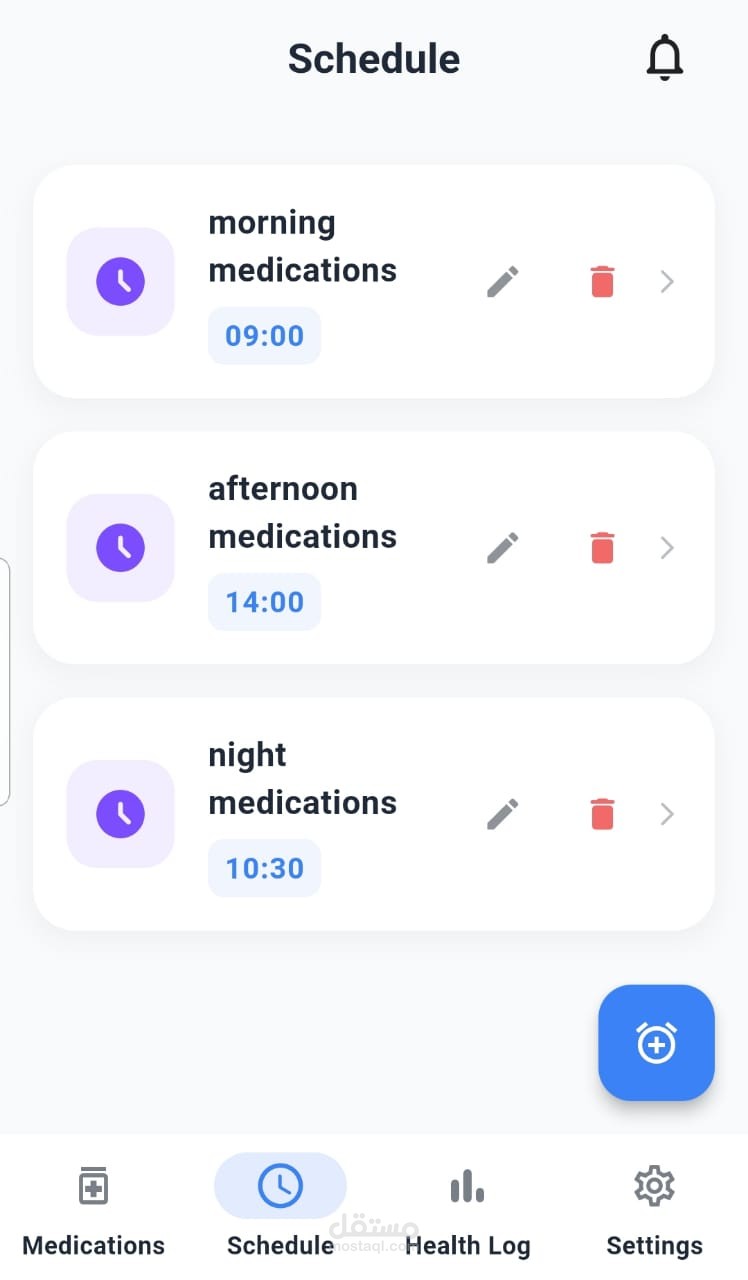Delete the afternoon medications schedule
The height and width of the screenshot is (1280, 748).
point(602,548)
